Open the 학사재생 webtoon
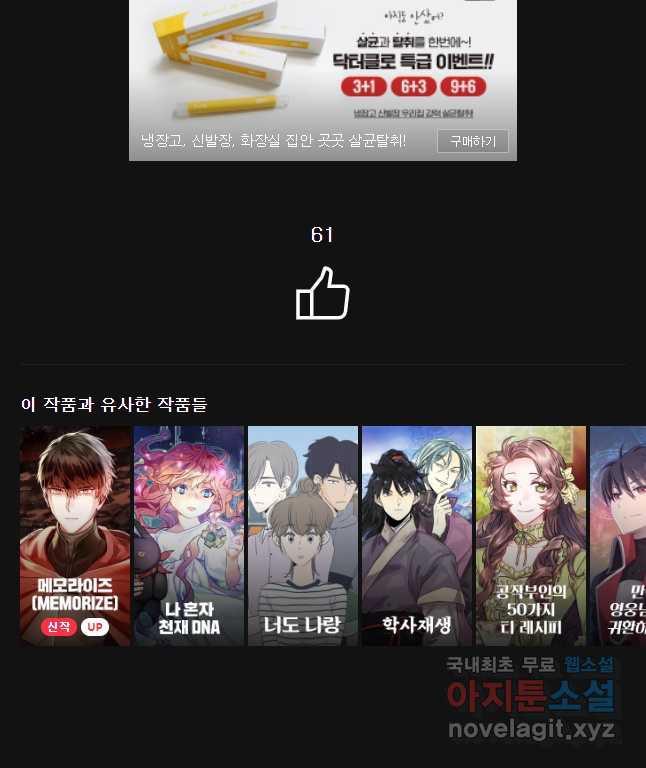This screenshot has width=646, height=768. click(x=417, y=535)
